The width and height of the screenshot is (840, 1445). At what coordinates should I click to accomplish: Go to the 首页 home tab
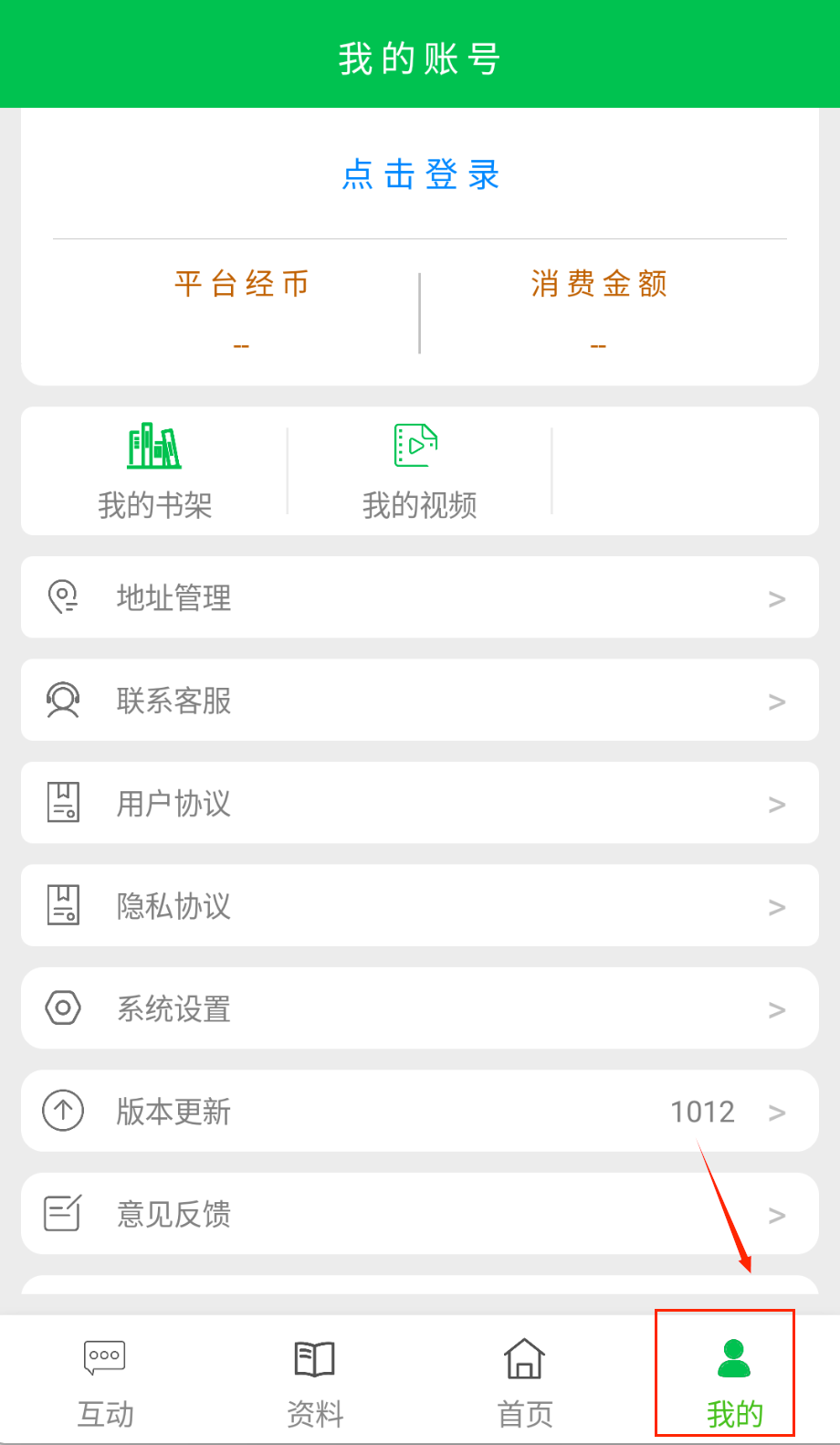(x=525, y=1381)
